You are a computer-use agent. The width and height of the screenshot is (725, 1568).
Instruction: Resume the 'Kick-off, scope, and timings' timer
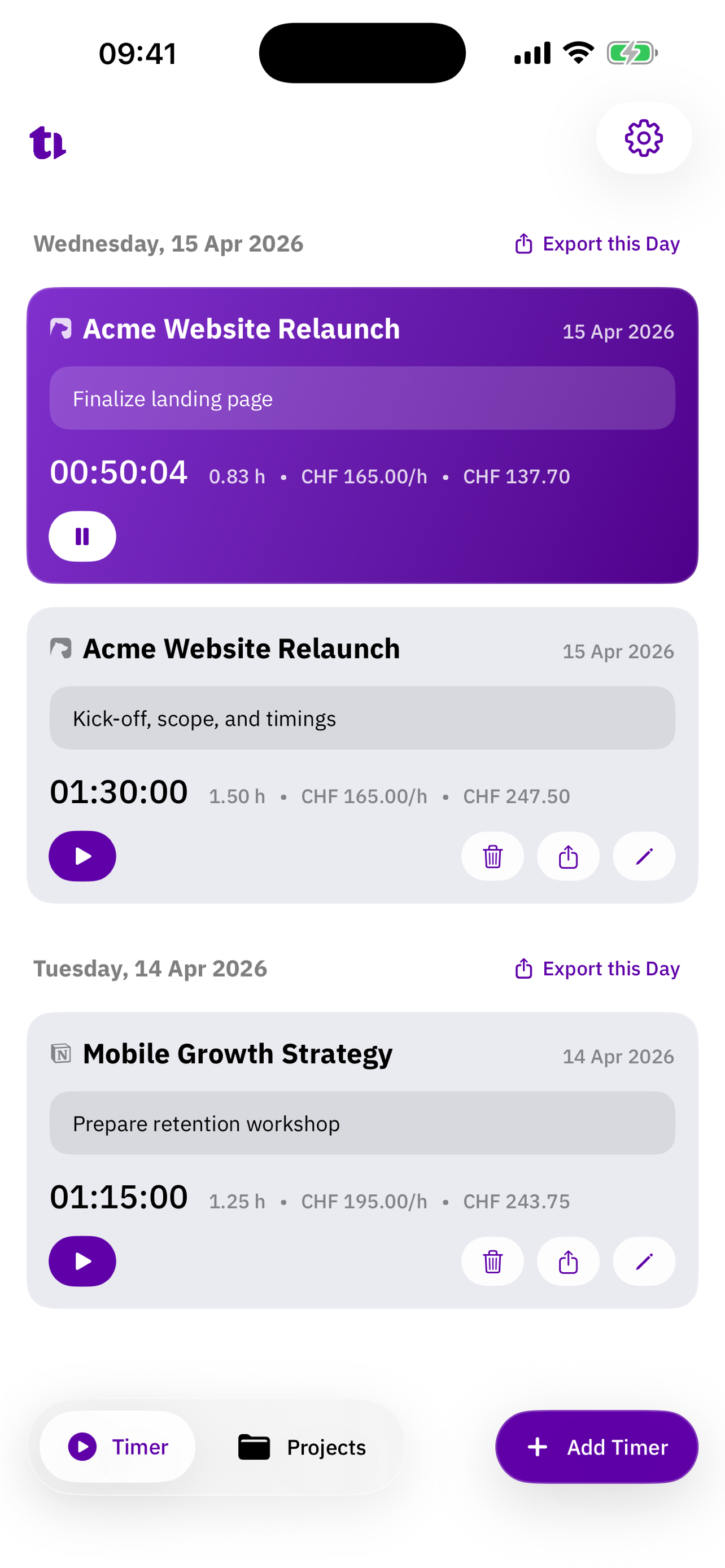(82, 856)
